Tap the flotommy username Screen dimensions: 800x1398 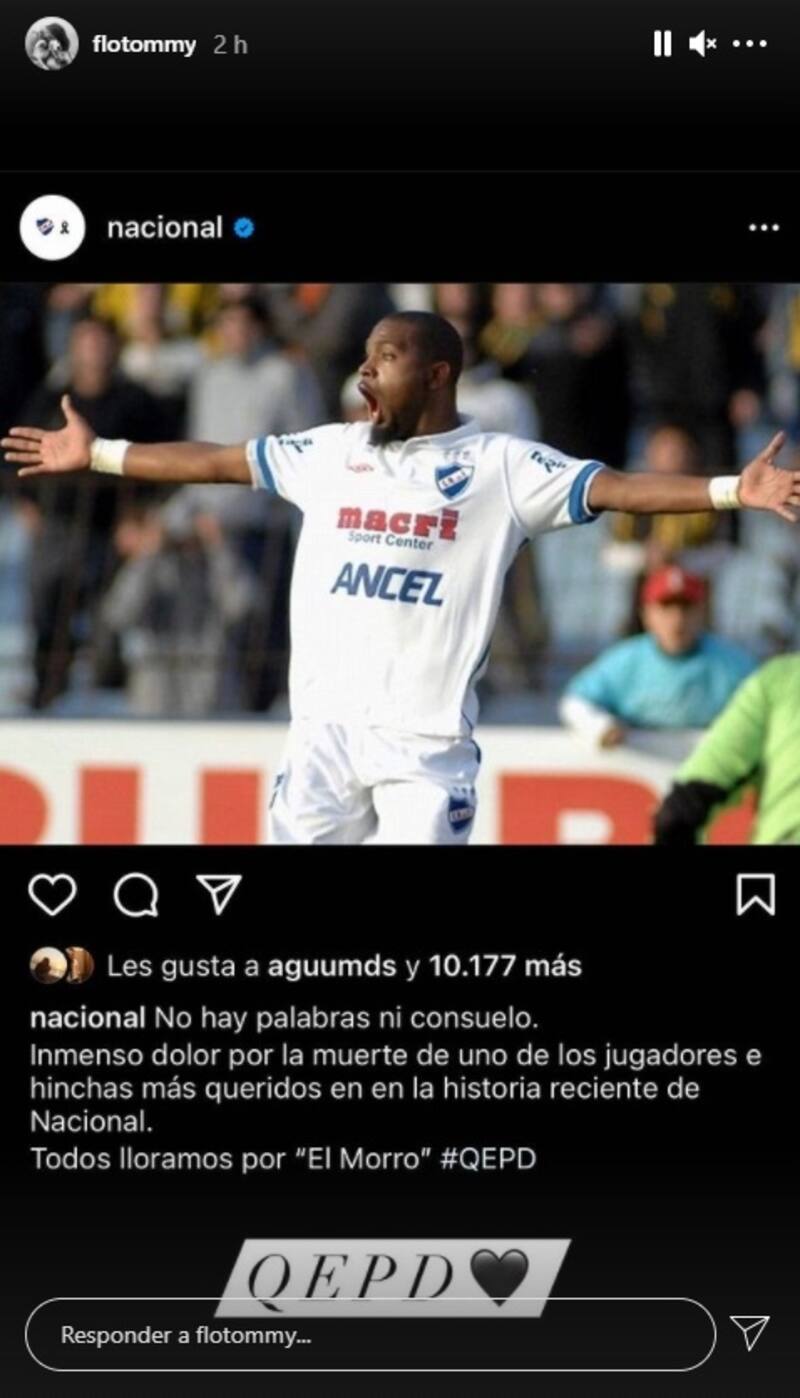144,45
